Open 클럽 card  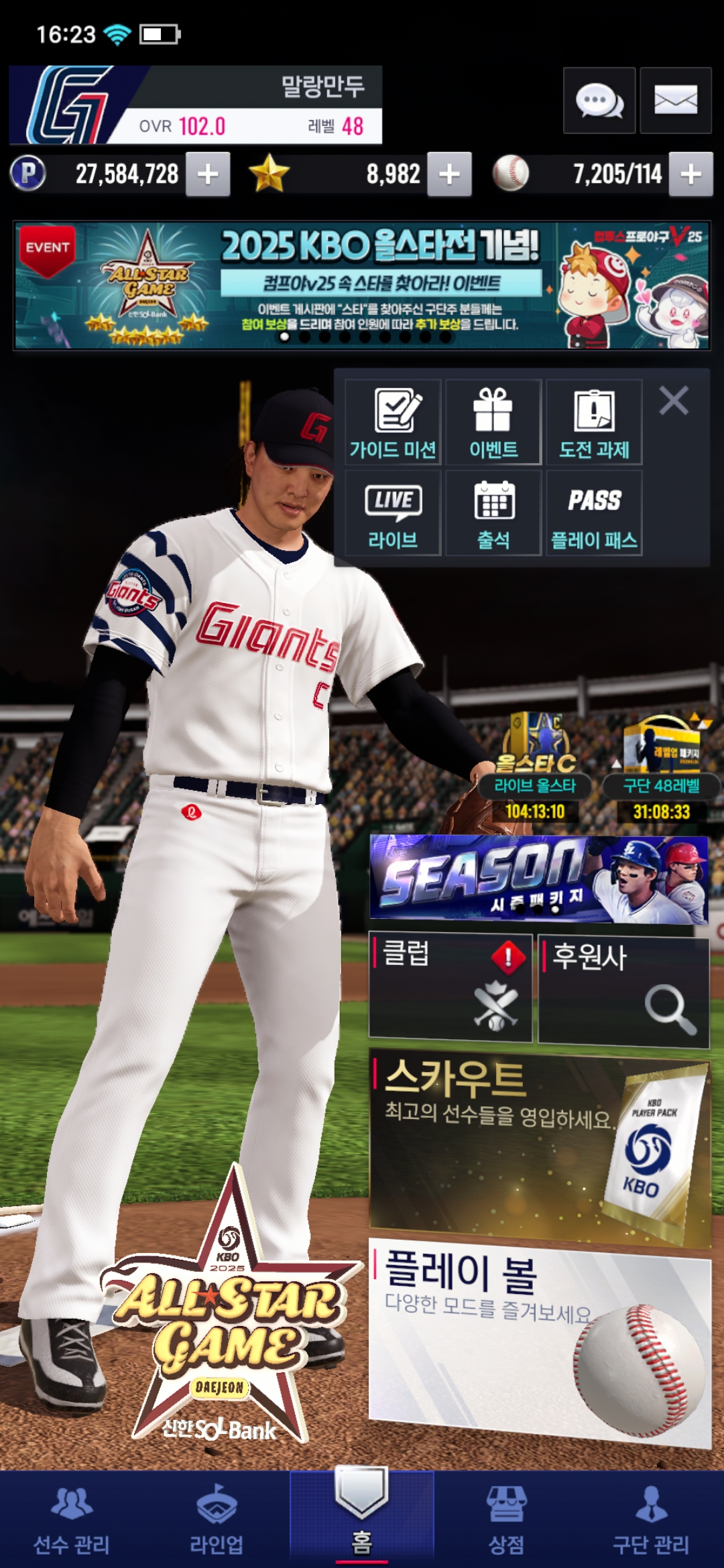450,988
